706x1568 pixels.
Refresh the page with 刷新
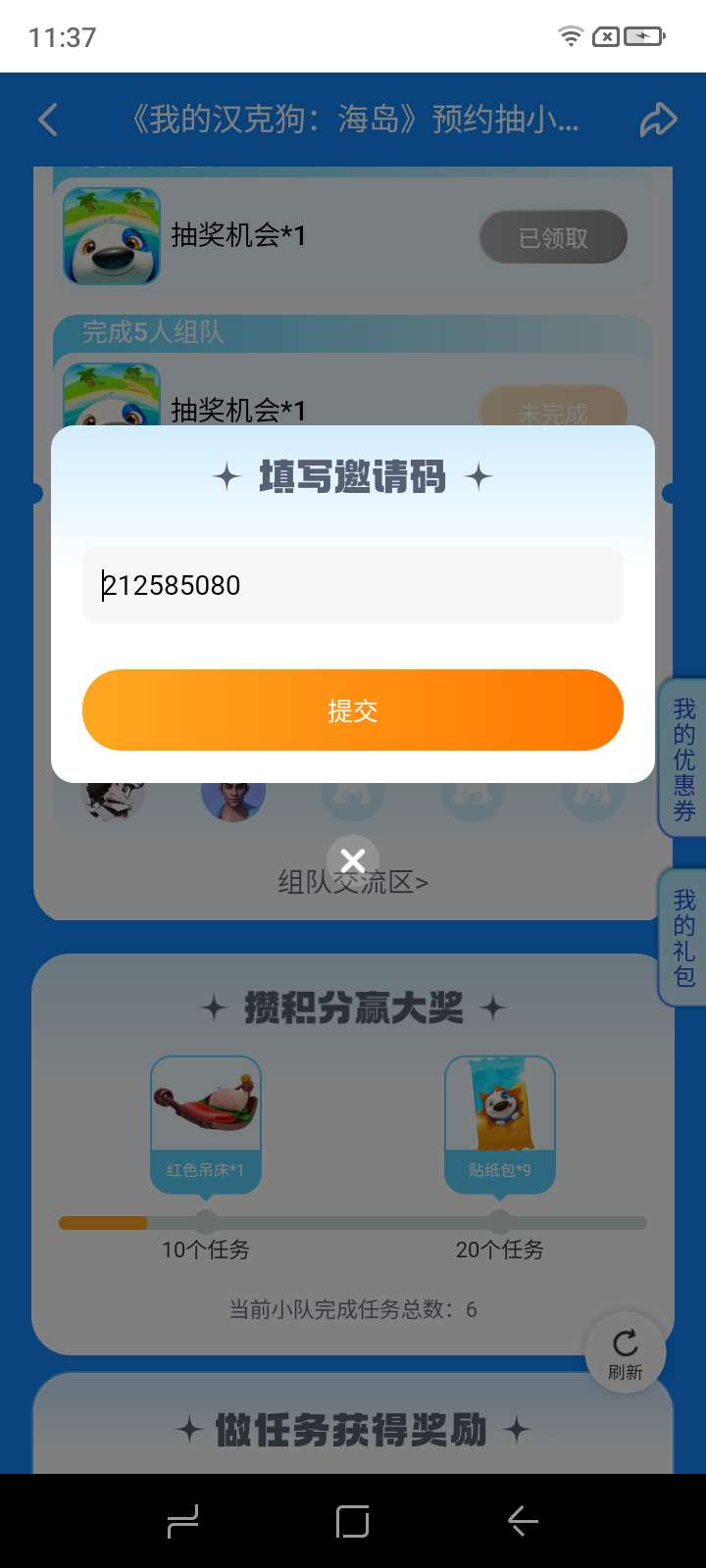pos(626,1354)
